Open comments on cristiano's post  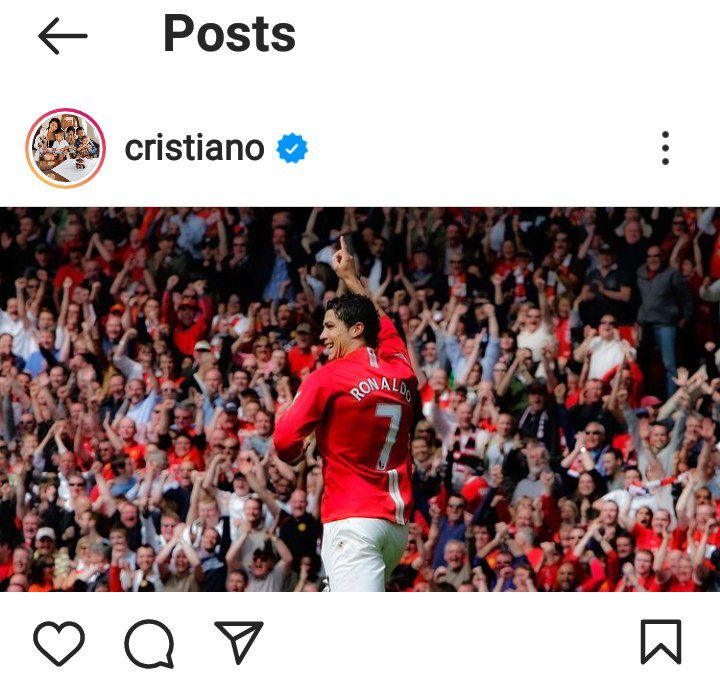149,643
